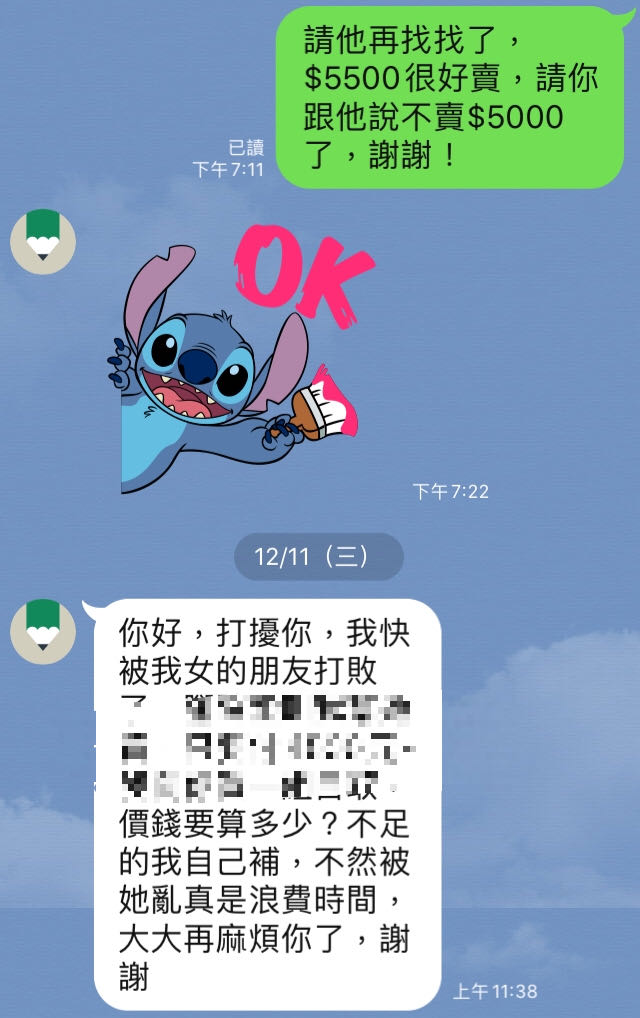The width and height of the screenshot is (640, 1018).
Task: Open sender's avatar beside the 你好，打擾你 message
Action: [43, 631]
